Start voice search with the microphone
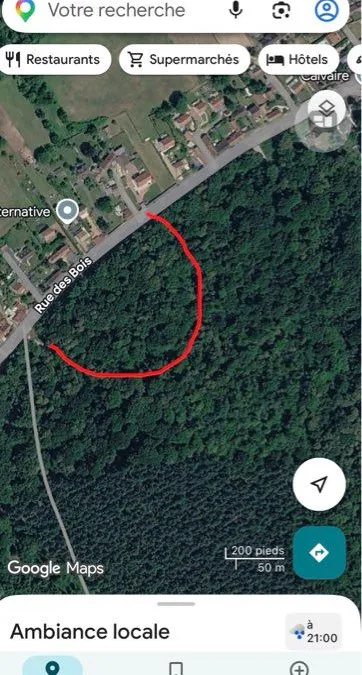 (235, 10)
